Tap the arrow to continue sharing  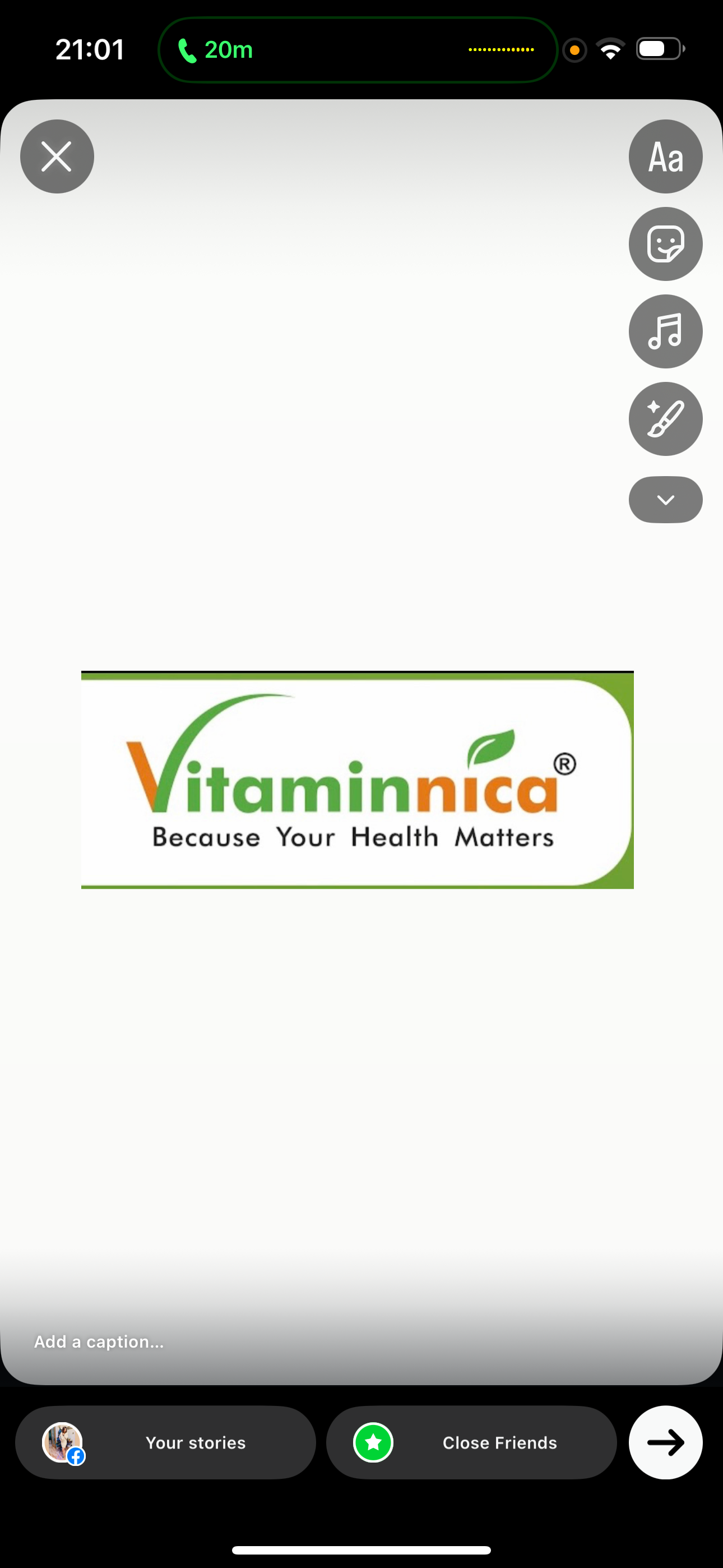pos(665,1442)
